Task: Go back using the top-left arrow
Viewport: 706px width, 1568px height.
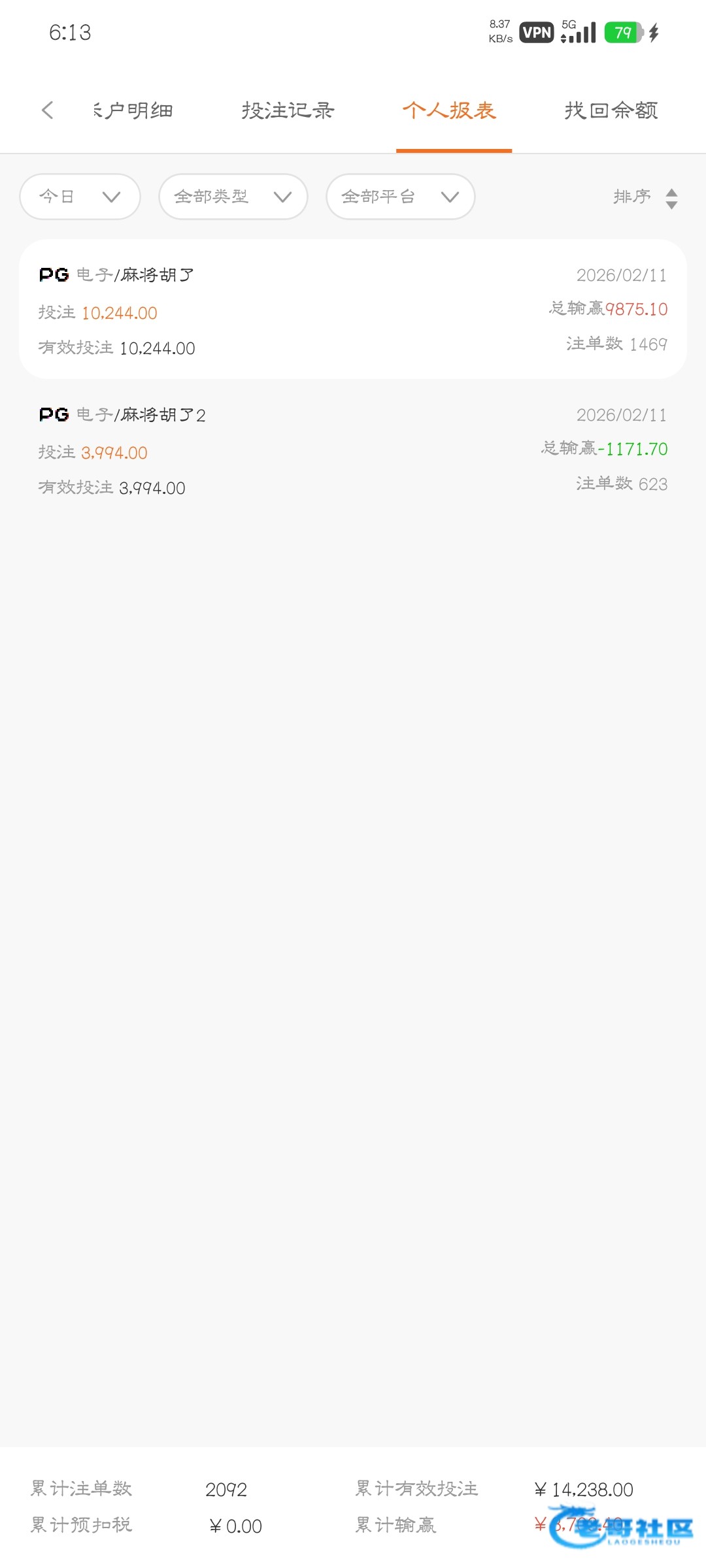Action: (47, 110)
